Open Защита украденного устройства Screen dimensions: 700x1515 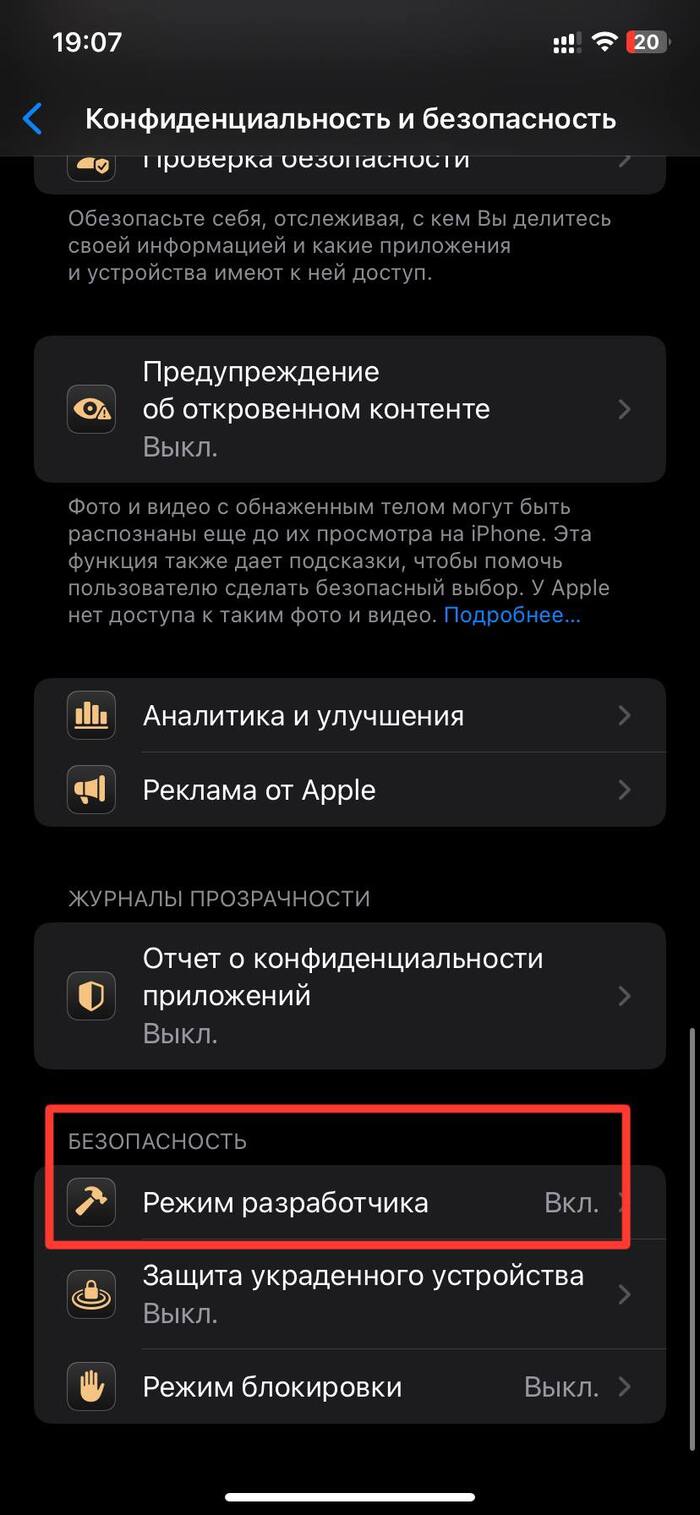pyautogui.click(x=350, y=1294)
